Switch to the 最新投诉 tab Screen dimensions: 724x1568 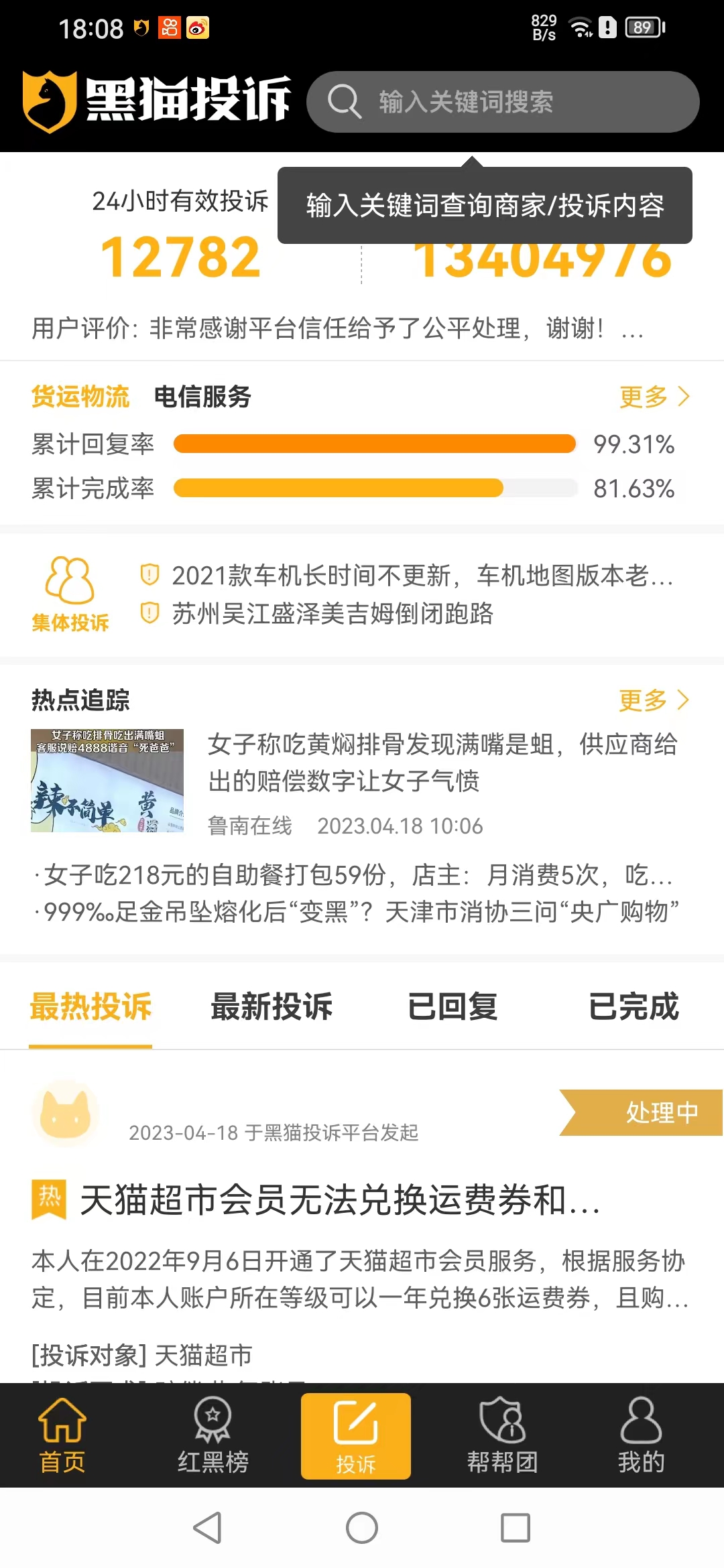pyautogui.click(x=271, y=1008)
